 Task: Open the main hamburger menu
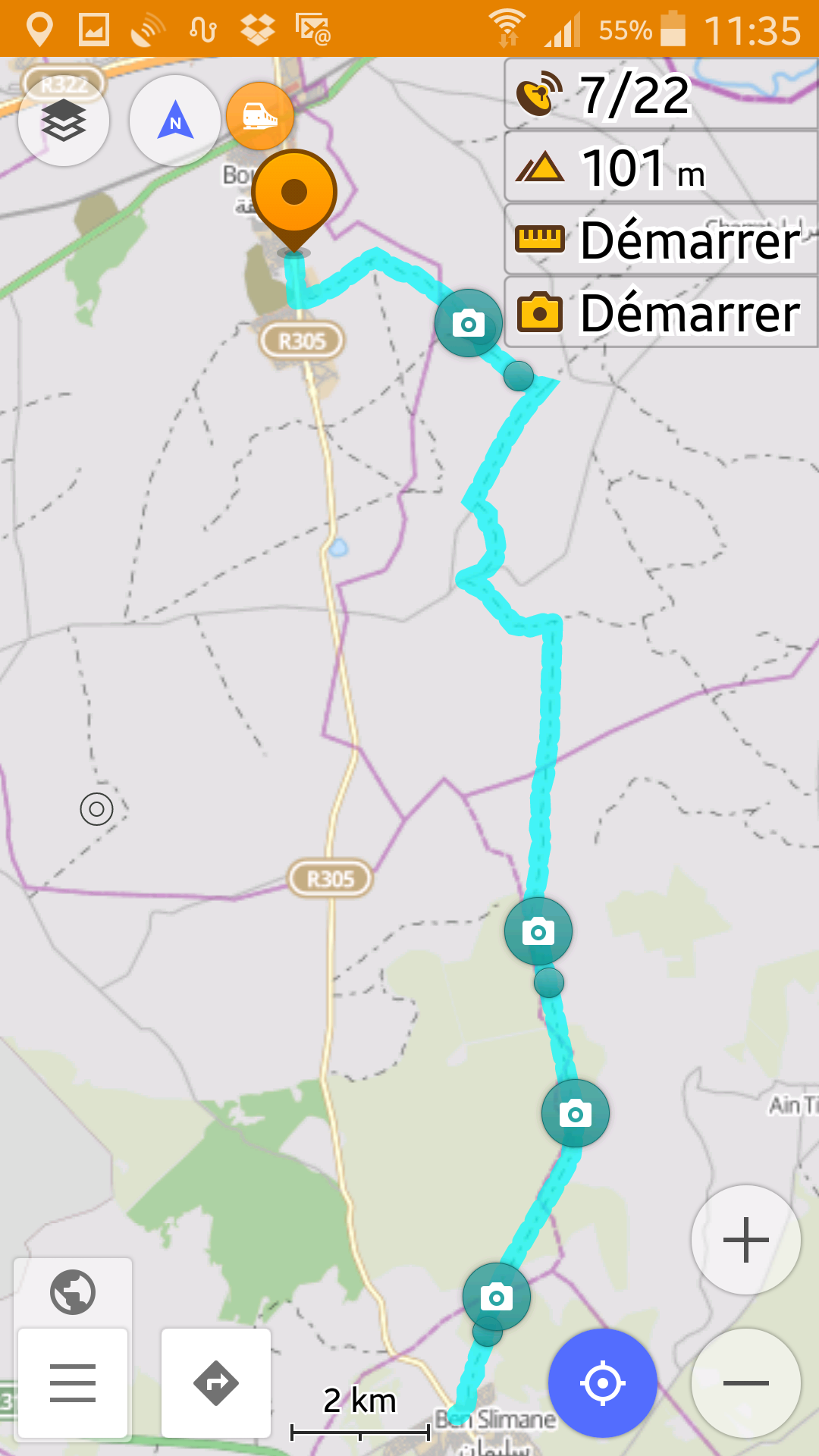[73, 1383]
